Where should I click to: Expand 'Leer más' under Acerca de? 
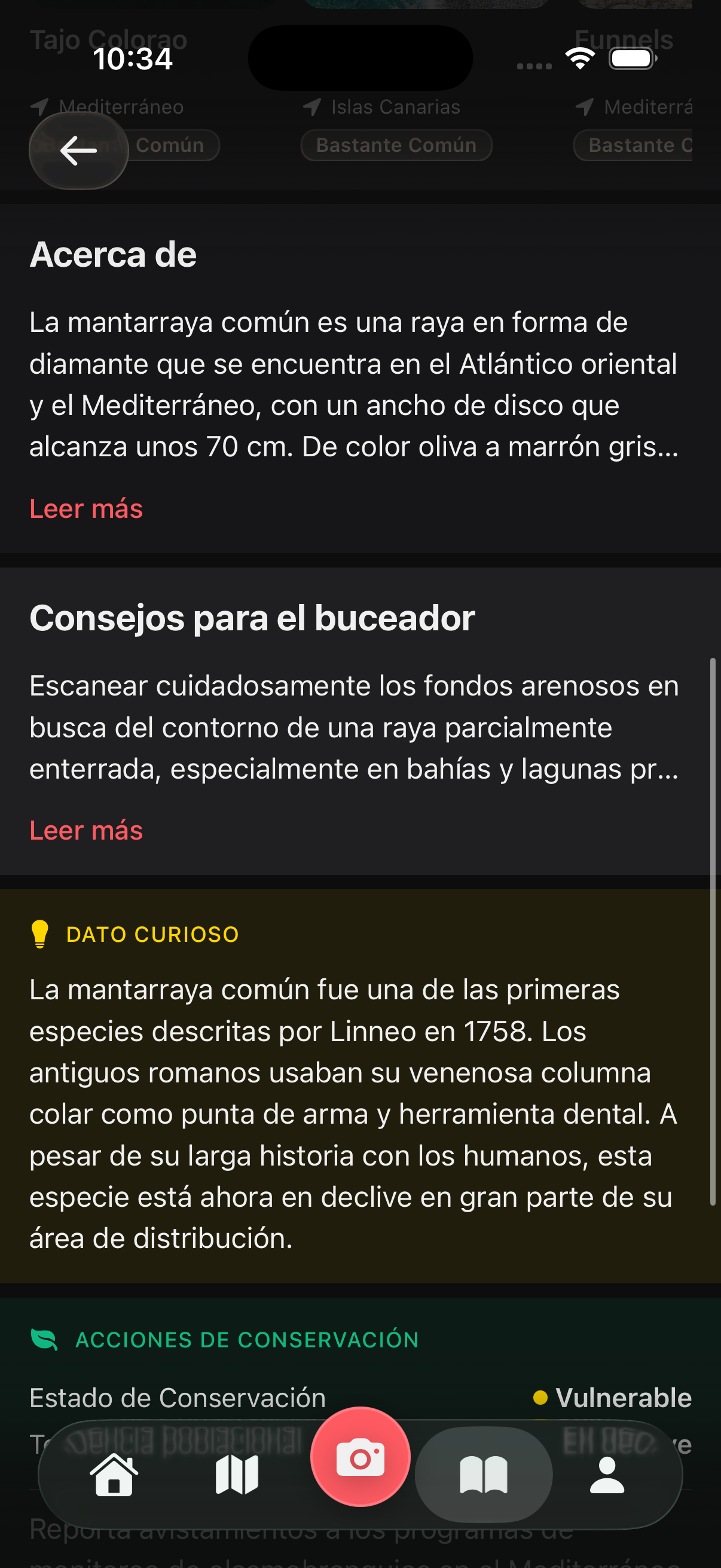click(x=85, y=509)
